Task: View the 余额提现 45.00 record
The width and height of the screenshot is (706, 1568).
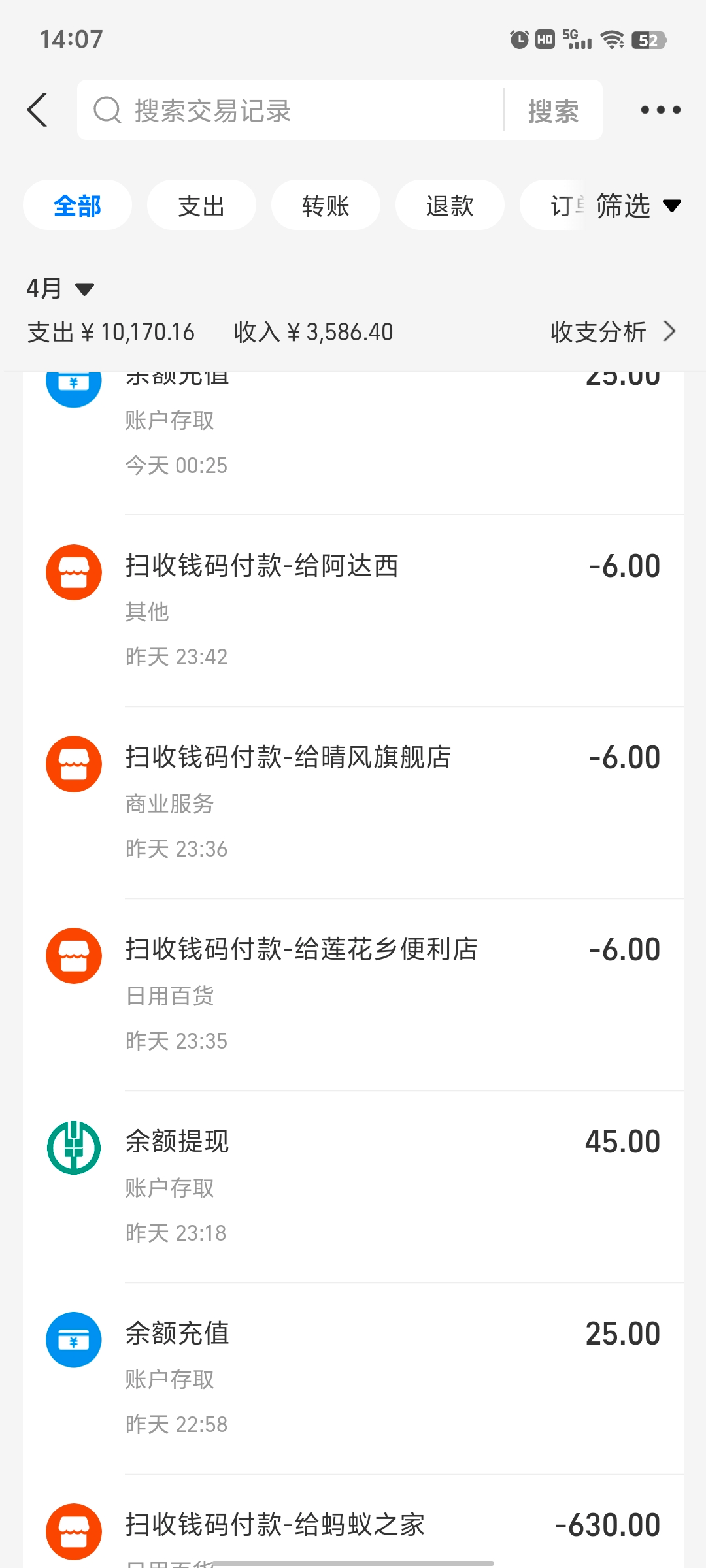Action: pyautogui.click(x=353, y=1186)
